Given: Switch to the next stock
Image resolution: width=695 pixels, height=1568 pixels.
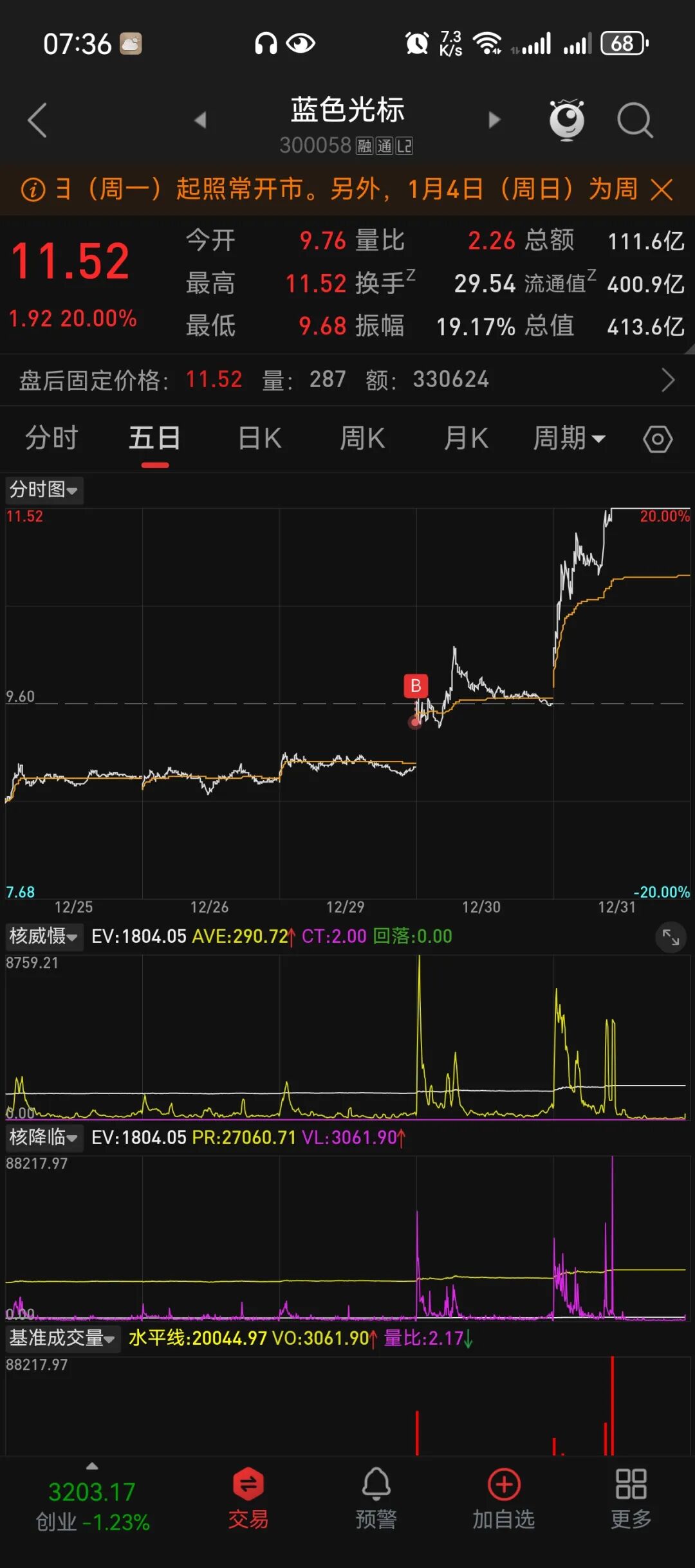Looking at the screenshot, I should tap(494, 120).
